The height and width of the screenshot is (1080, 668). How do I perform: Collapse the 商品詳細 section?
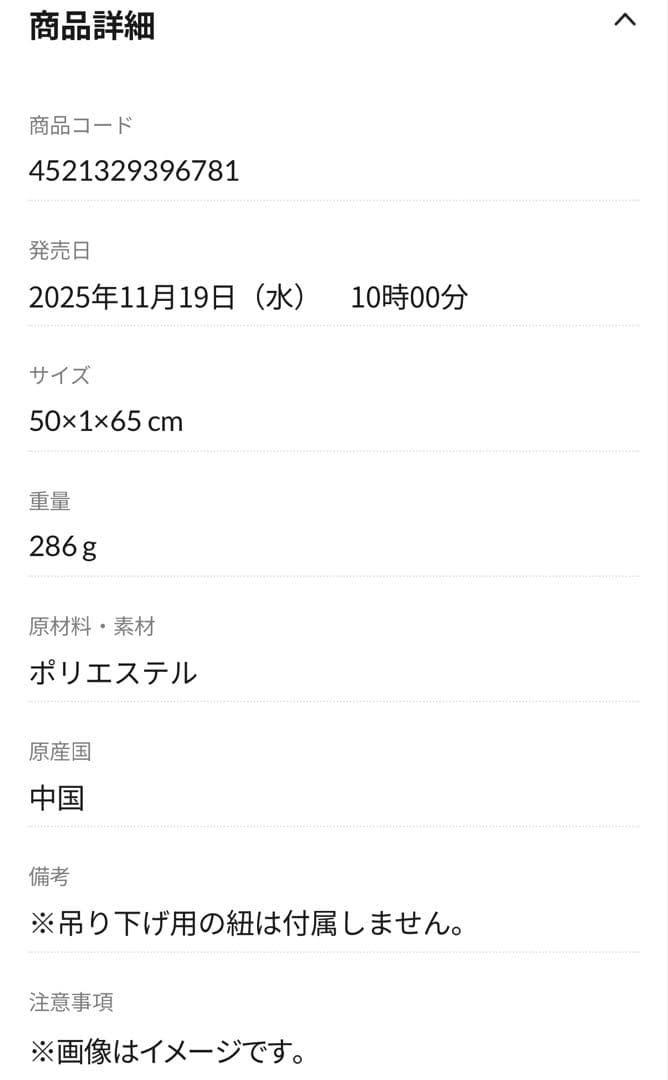coord(624,21)
